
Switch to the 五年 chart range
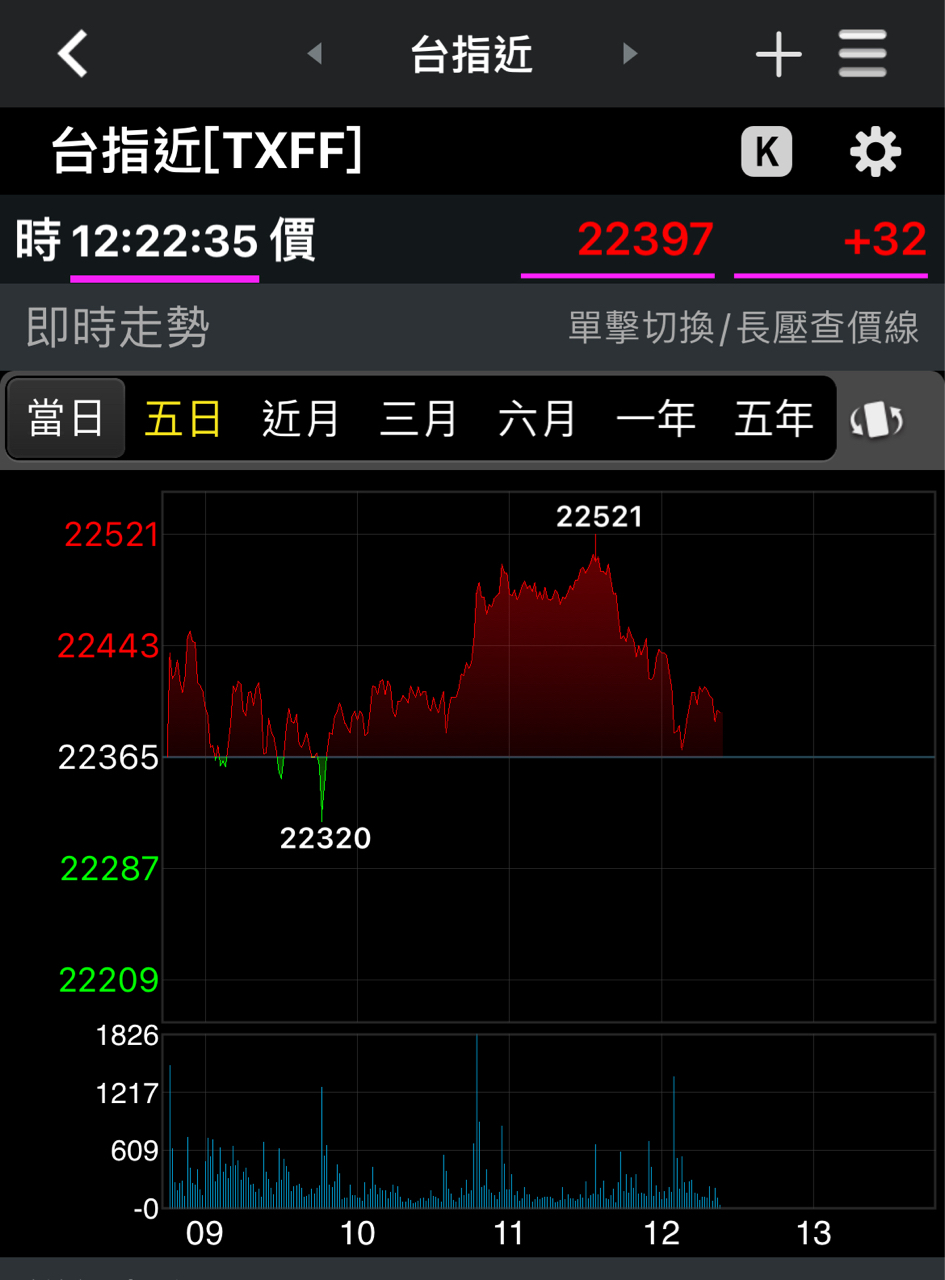pos(774,418)
